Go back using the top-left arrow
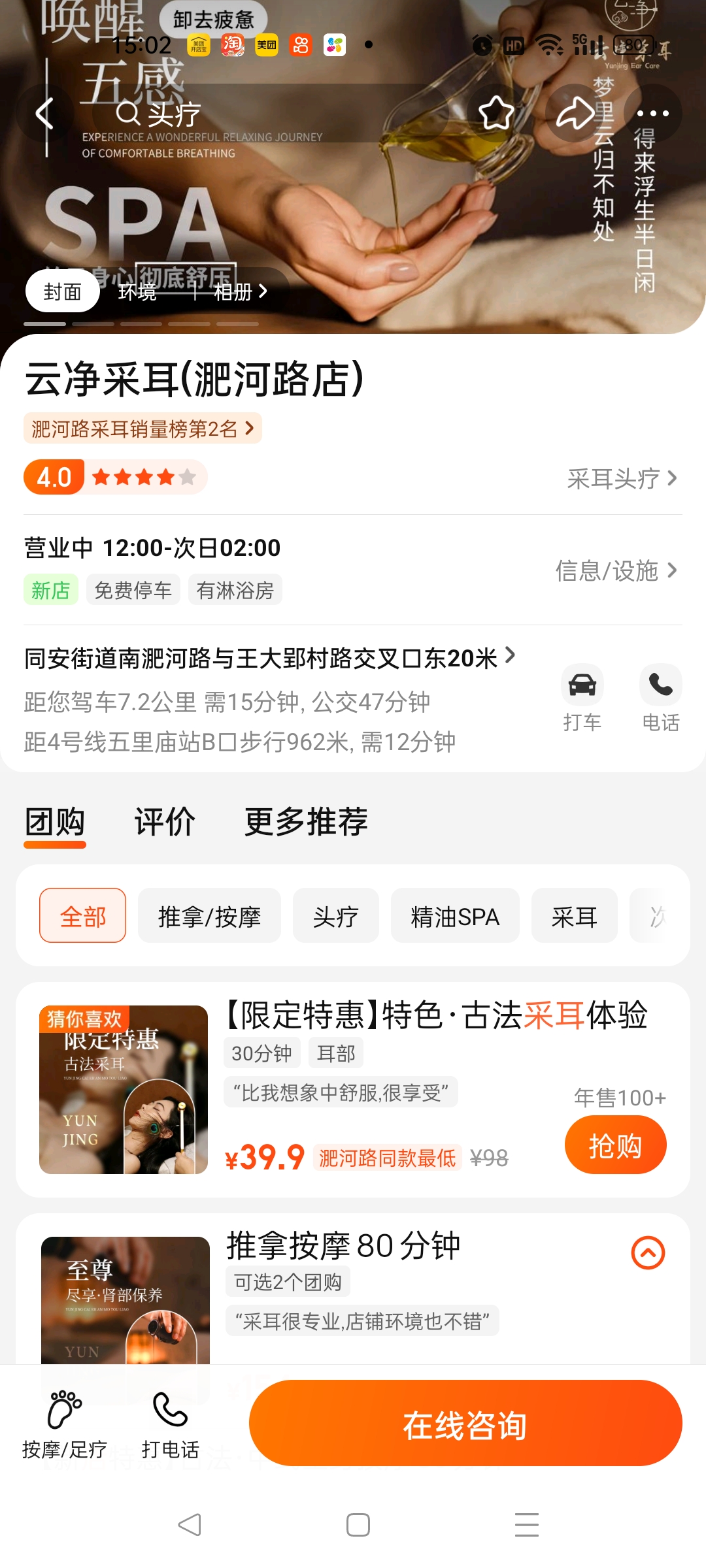Screen dimensions: 706x1568 click(44, 114)
